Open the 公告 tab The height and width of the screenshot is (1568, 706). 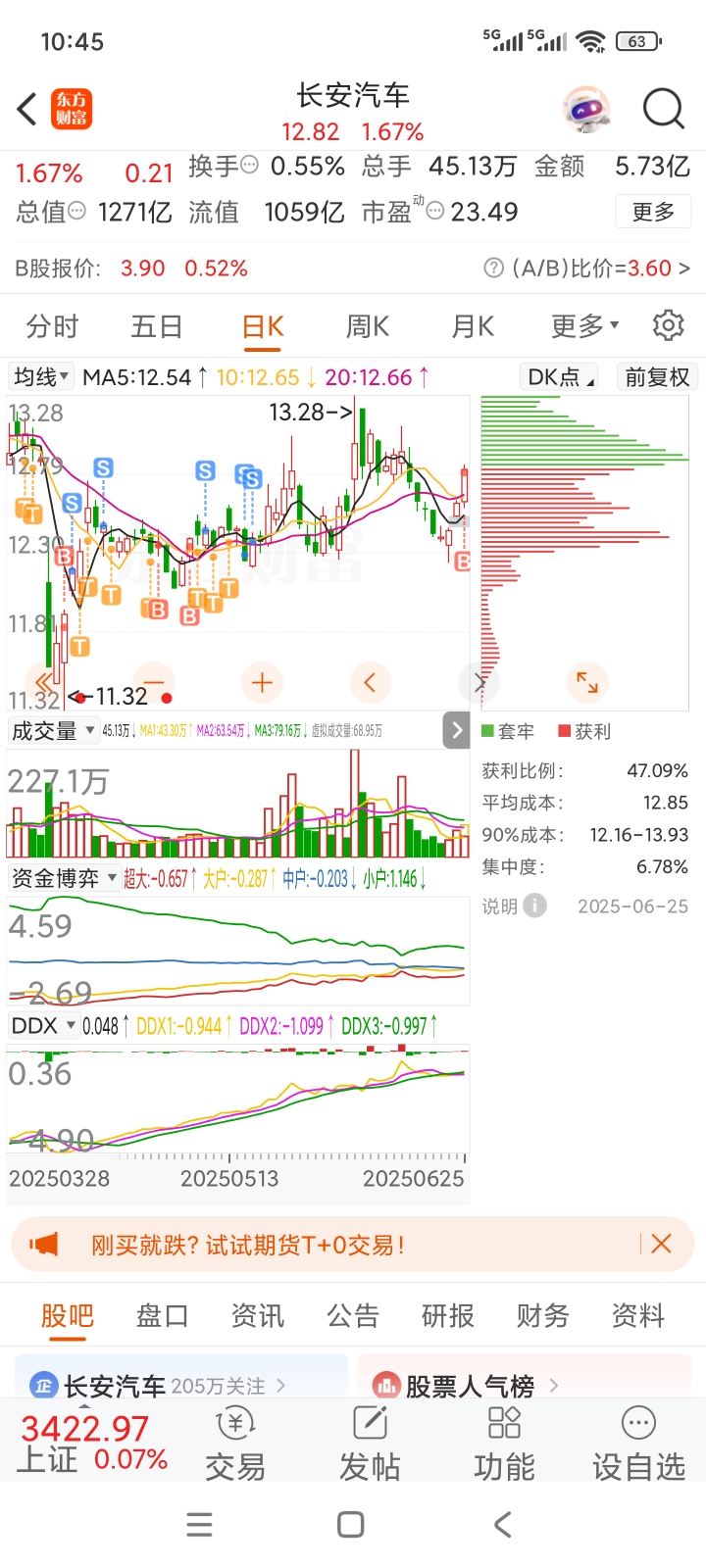pyautogui.click(x=353, y=1316)
